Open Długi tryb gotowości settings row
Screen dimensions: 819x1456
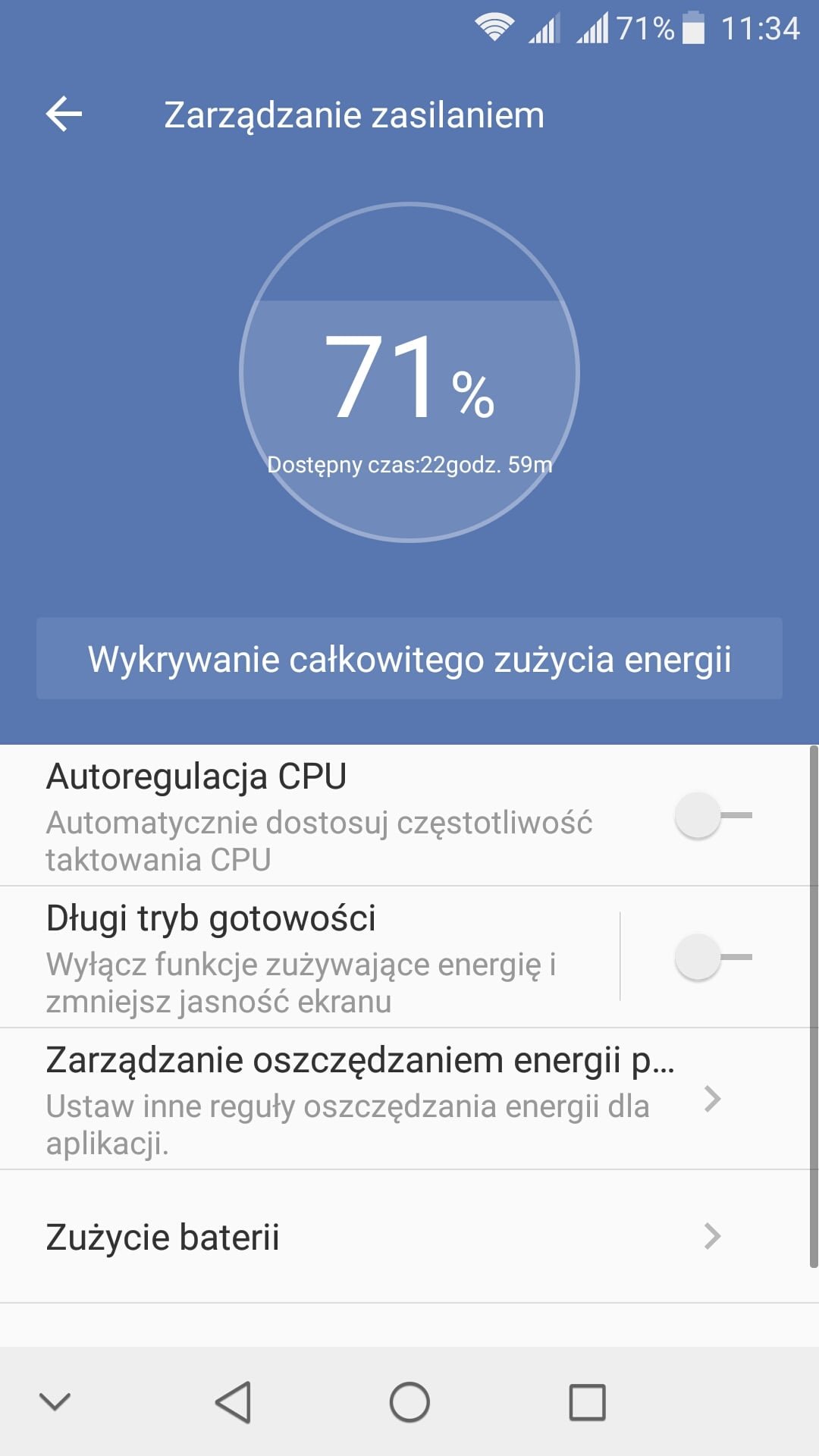(309, 957)
